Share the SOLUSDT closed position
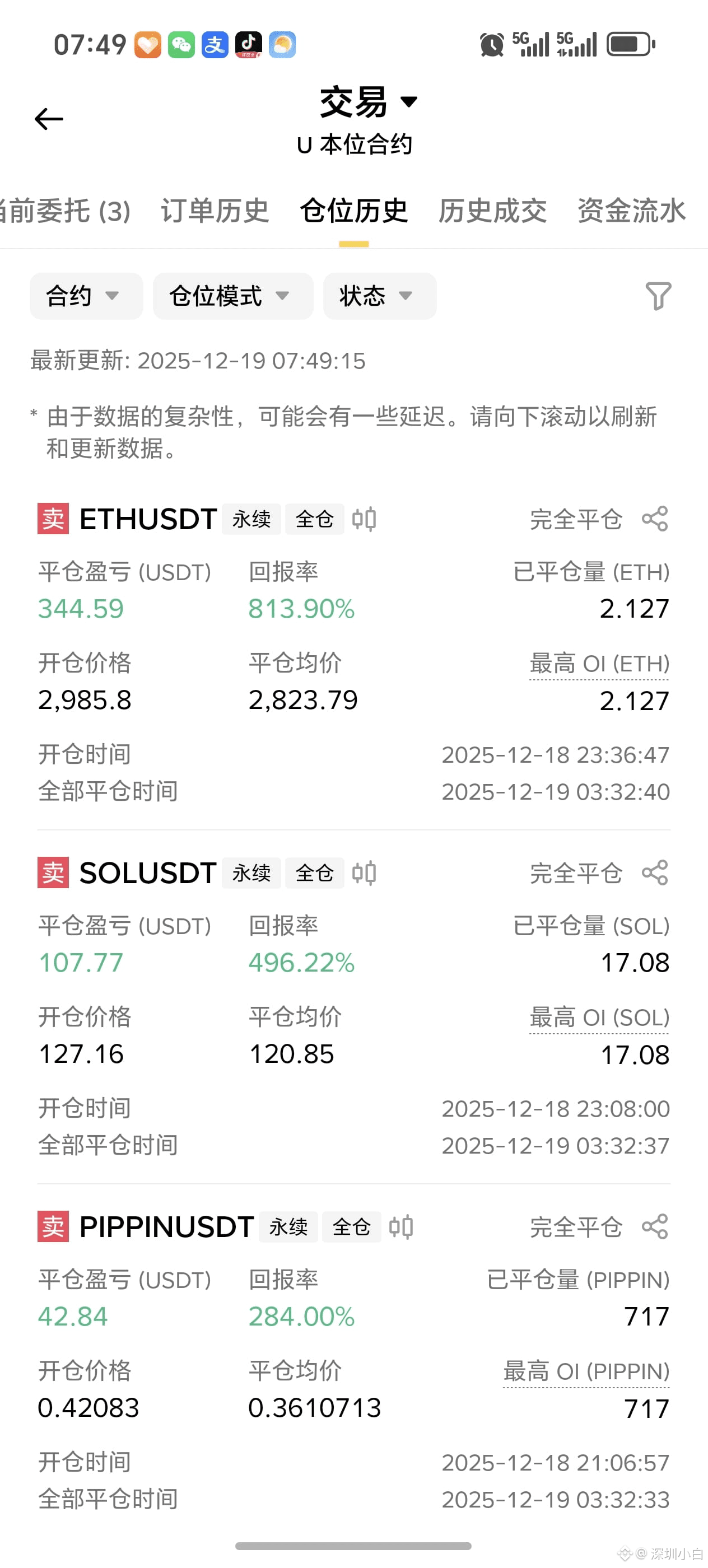Viewport: 708px width, 1568px height. (655, 873)
